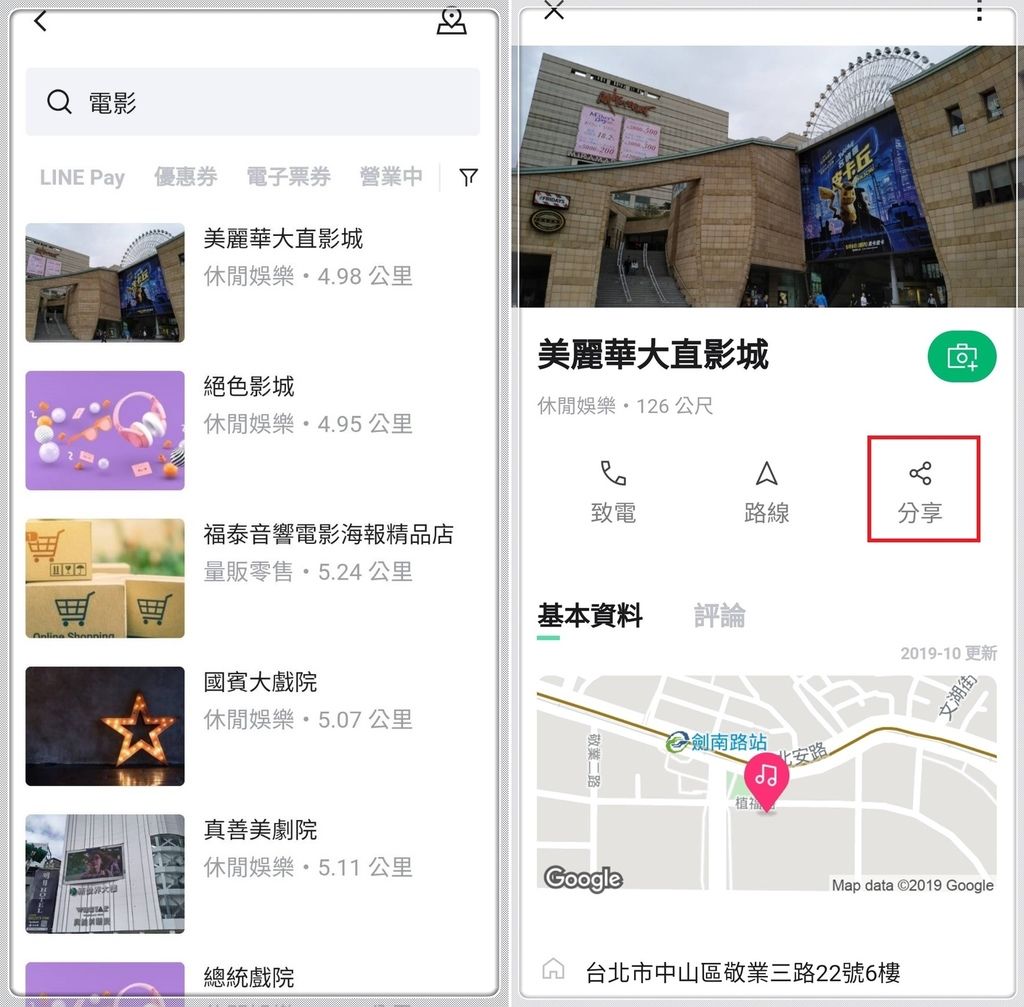Open the three-dot overflow menu

coord(978,10)
